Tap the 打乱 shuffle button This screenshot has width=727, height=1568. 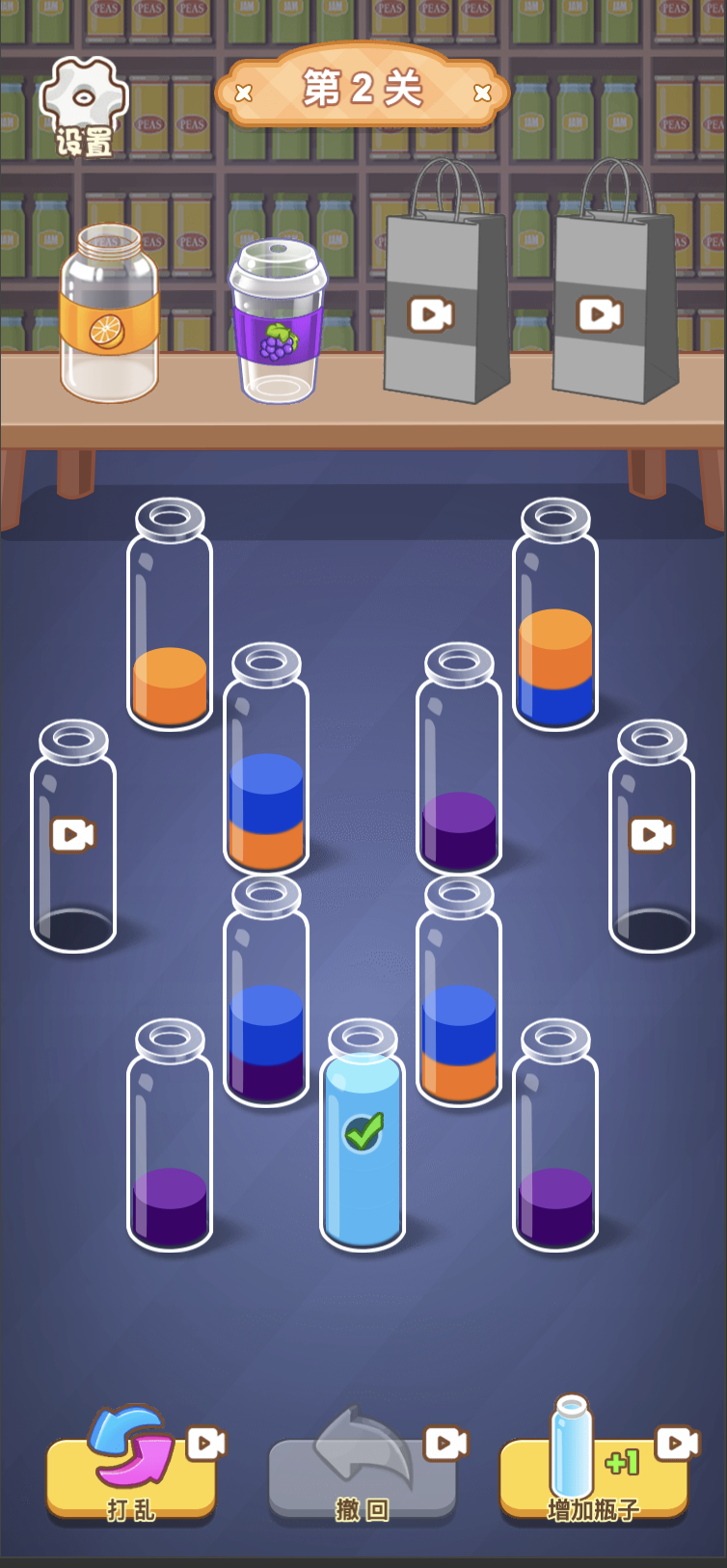tap(130, 1475)
